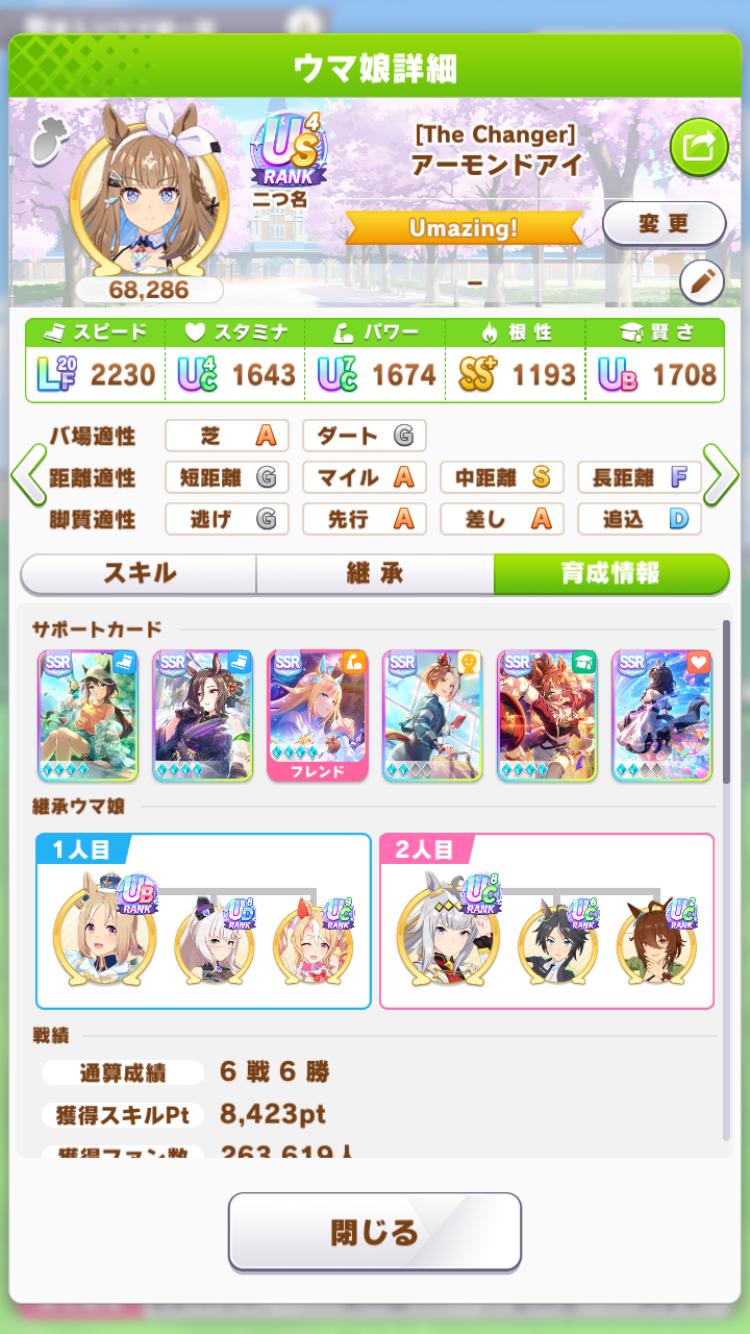
Task: Go to next character with right arrow
Action: point(720,478)
